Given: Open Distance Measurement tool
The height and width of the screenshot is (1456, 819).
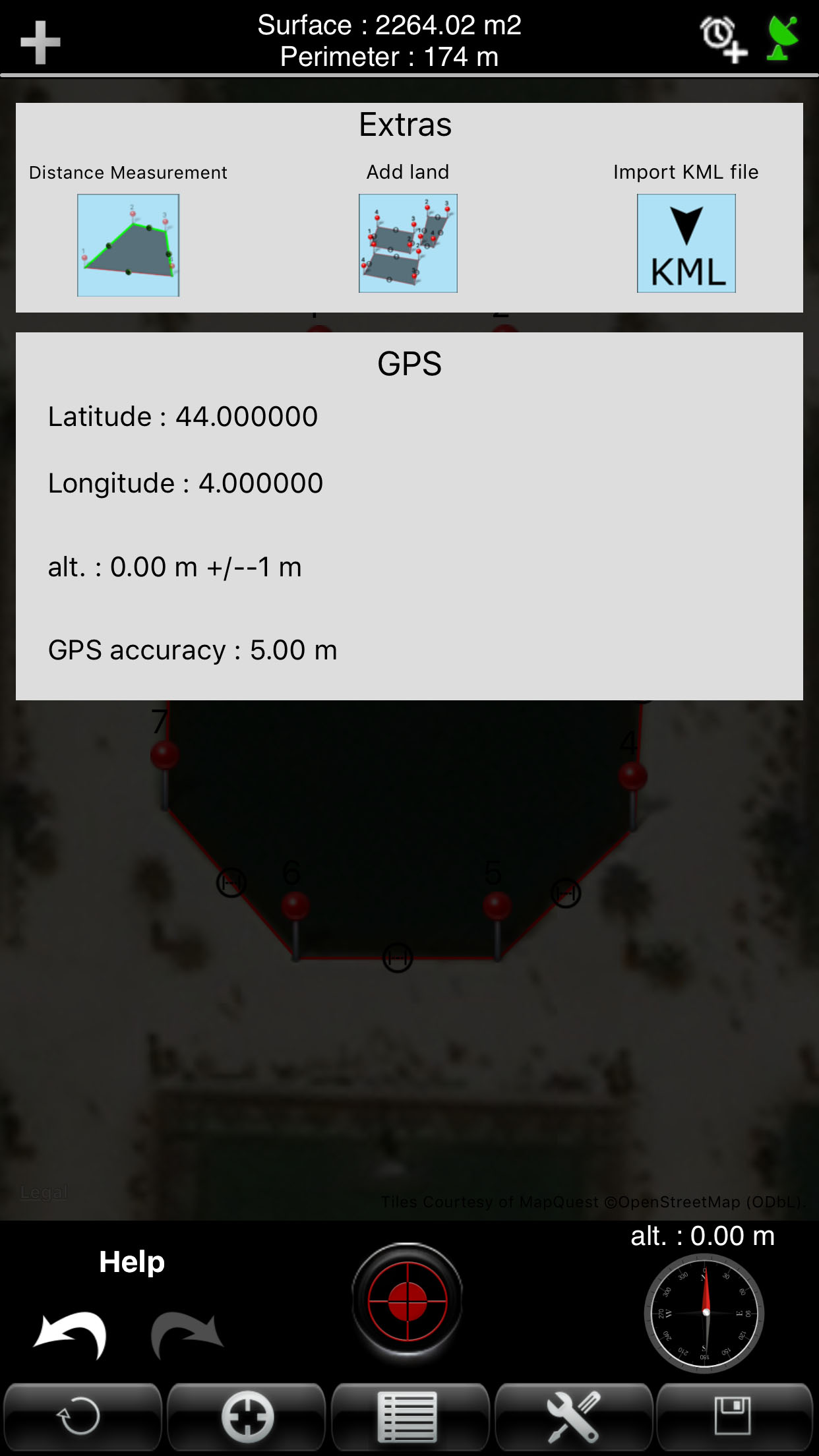Looking at the screenshot, I should (x=128, y=245).
